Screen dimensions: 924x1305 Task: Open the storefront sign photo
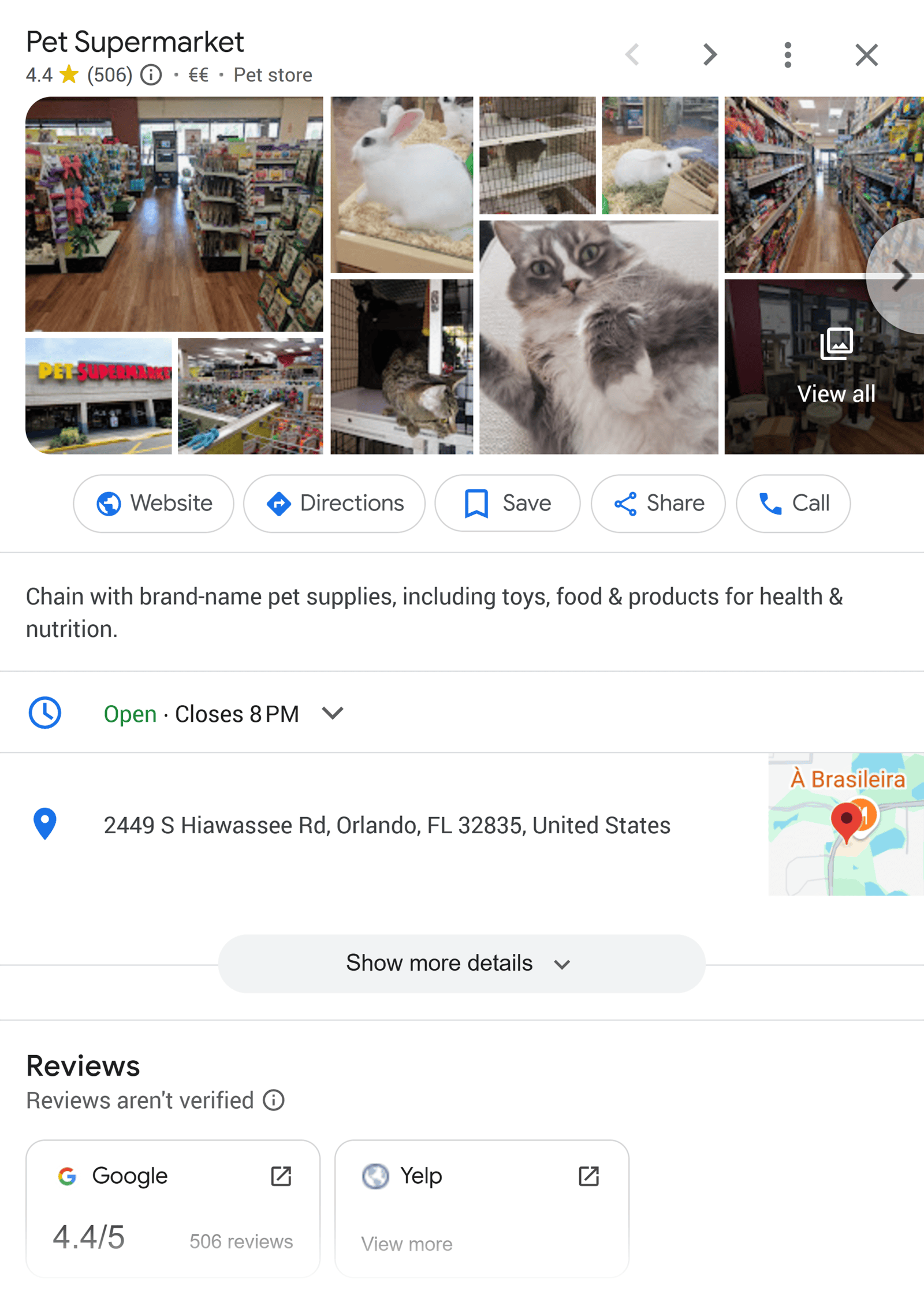coord(99,396)
